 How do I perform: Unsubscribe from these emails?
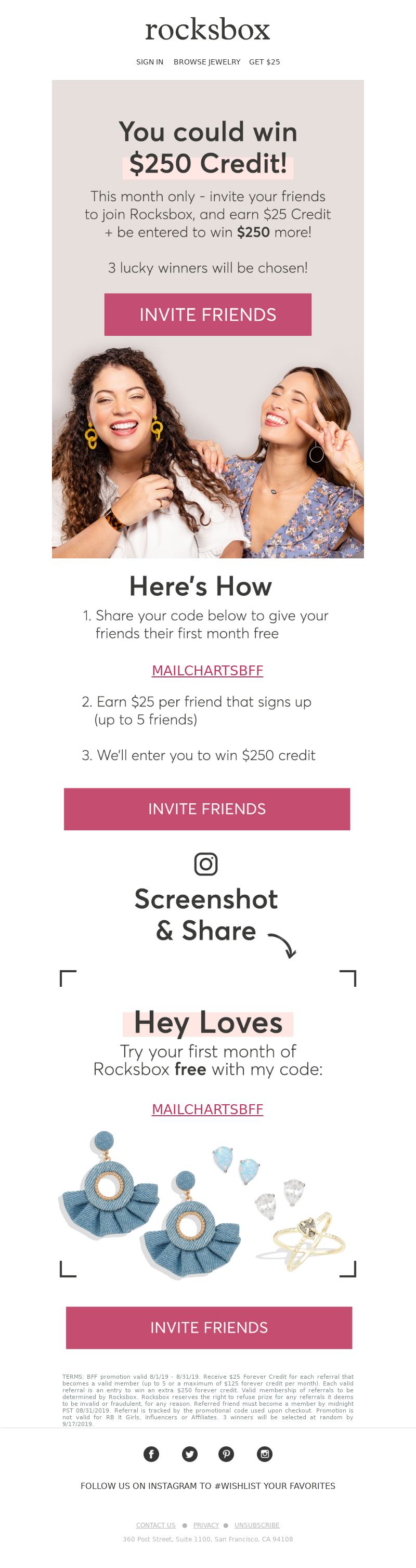tap(256, 1525)
